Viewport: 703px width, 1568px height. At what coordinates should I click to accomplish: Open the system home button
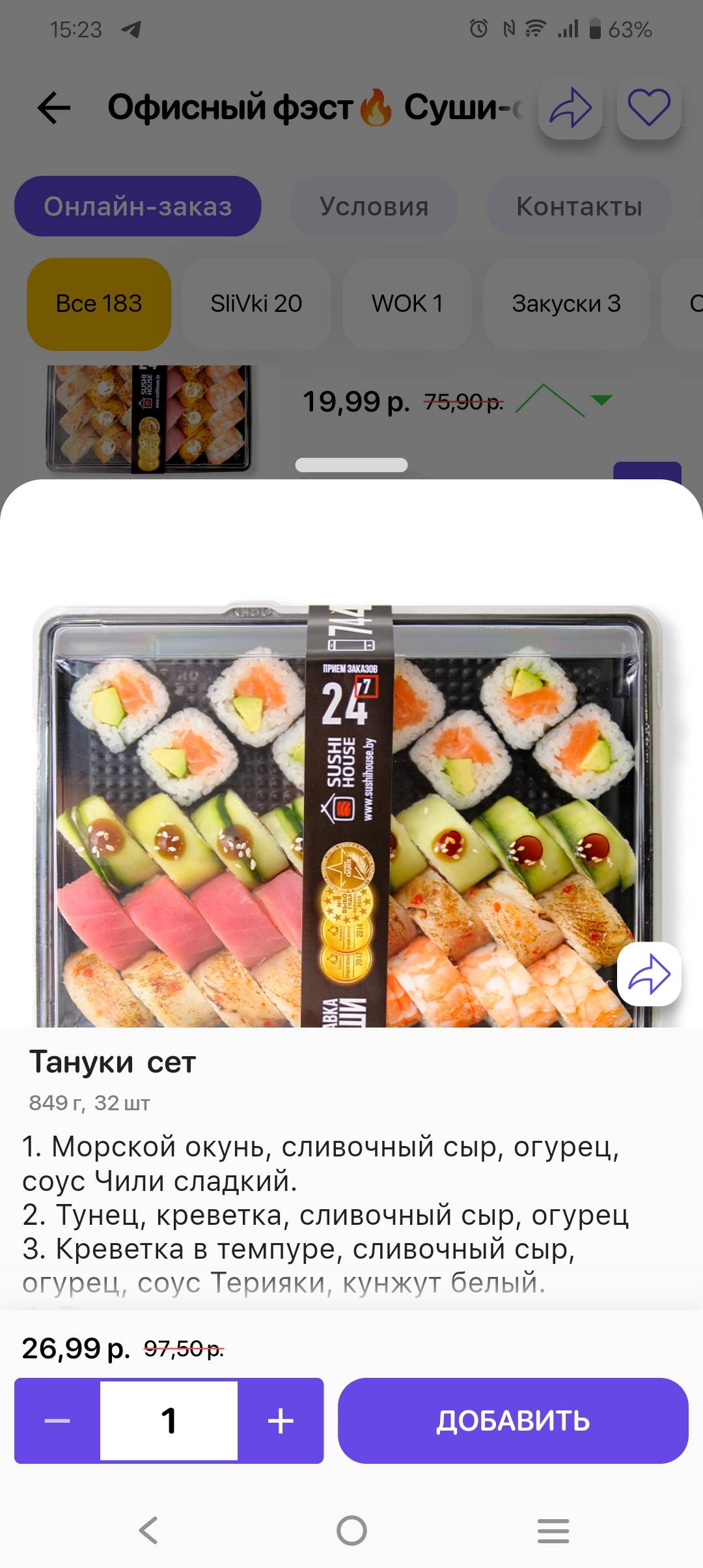[351, 1530]
